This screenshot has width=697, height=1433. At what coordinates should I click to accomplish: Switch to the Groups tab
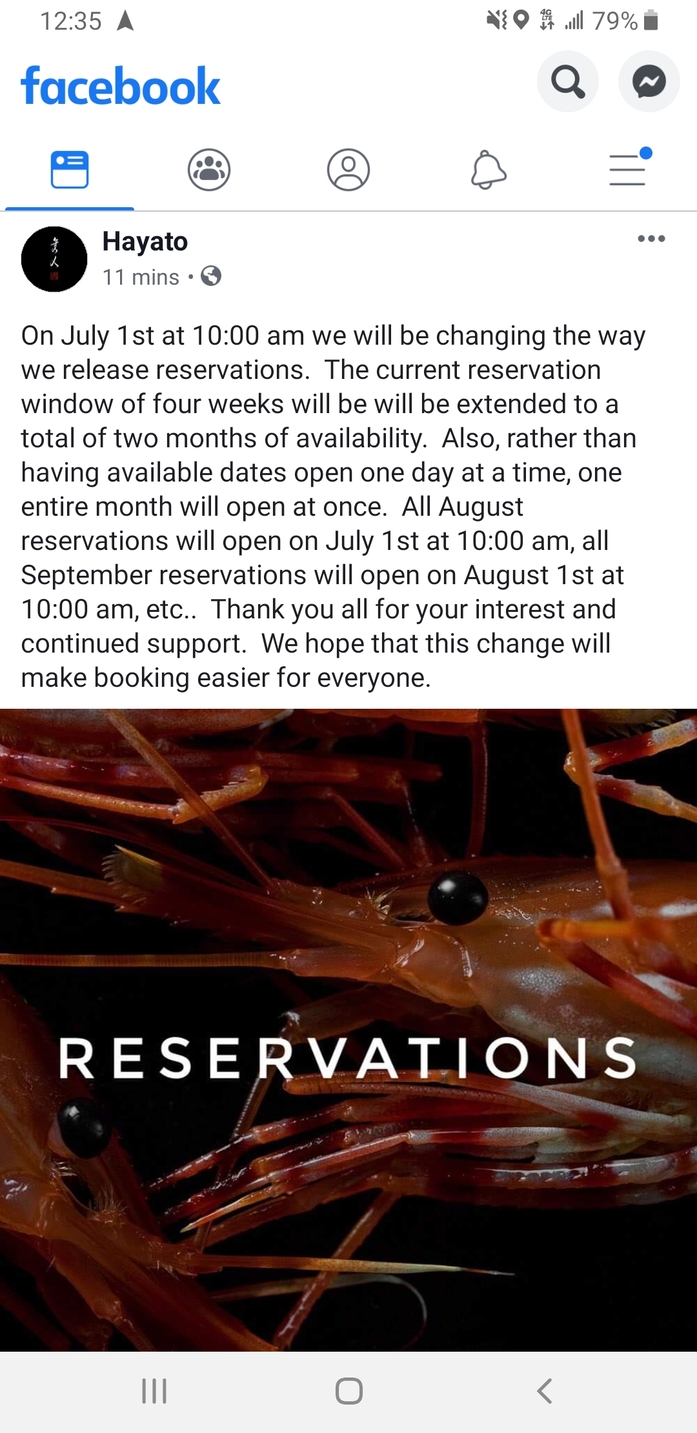click(x=209, y=170)
